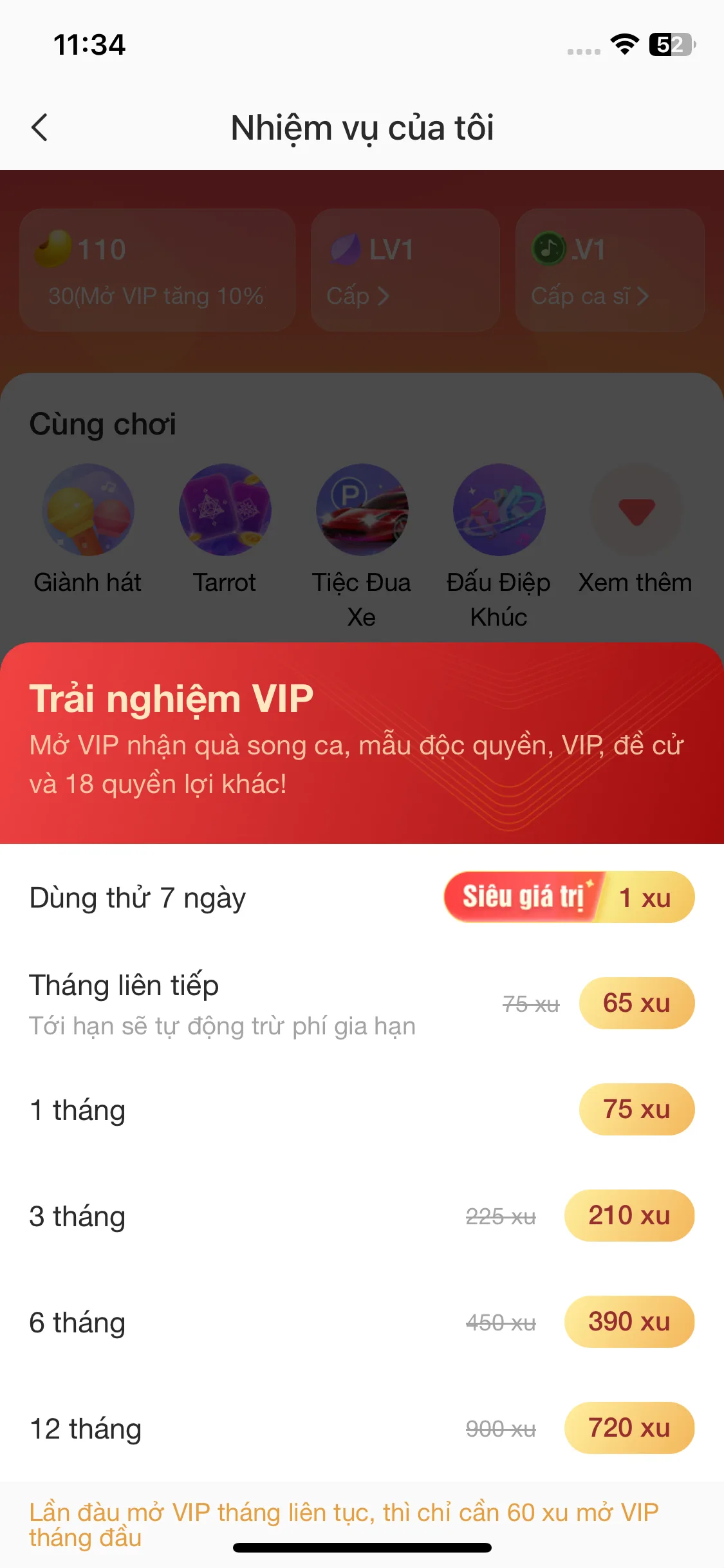This screenshot has width=724, height=1568.
Task: Go back using the top arrow
Action: click(x=40, y=127)
